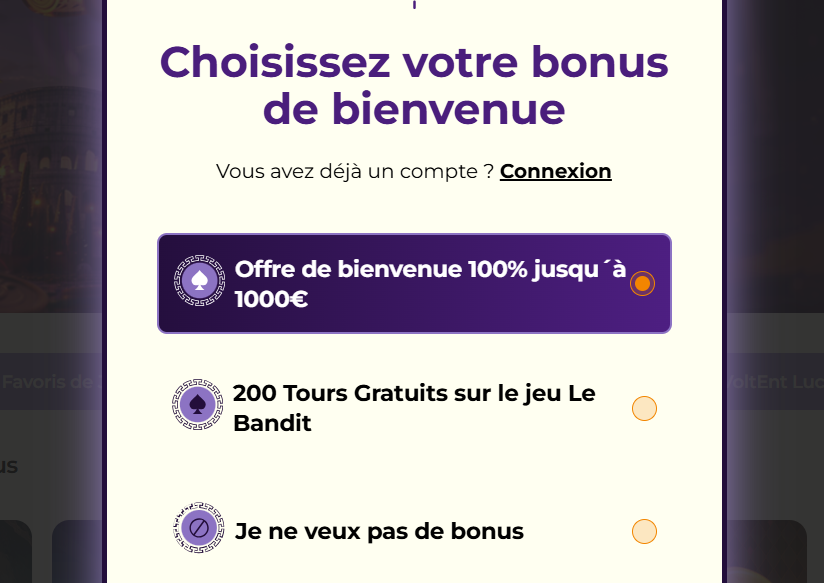Pick the 'Je ne veux pas de bonus' option
The image size is (824, 583).
[x=644, y=531]
